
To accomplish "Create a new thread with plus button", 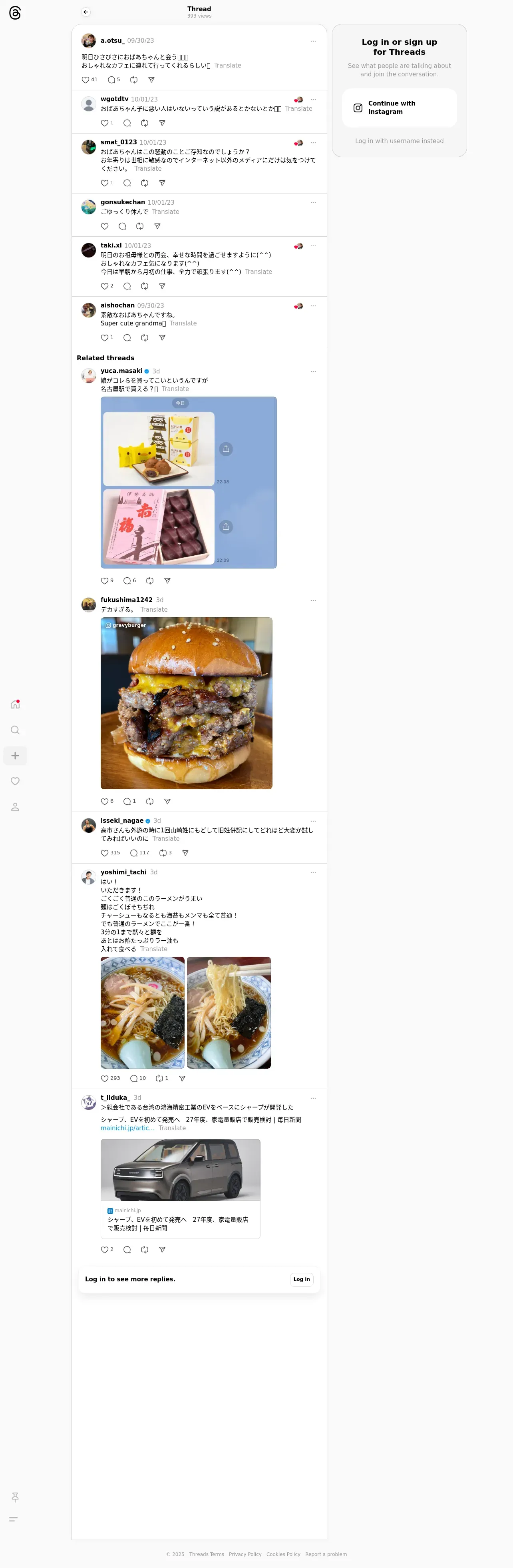I will (15, 755).
